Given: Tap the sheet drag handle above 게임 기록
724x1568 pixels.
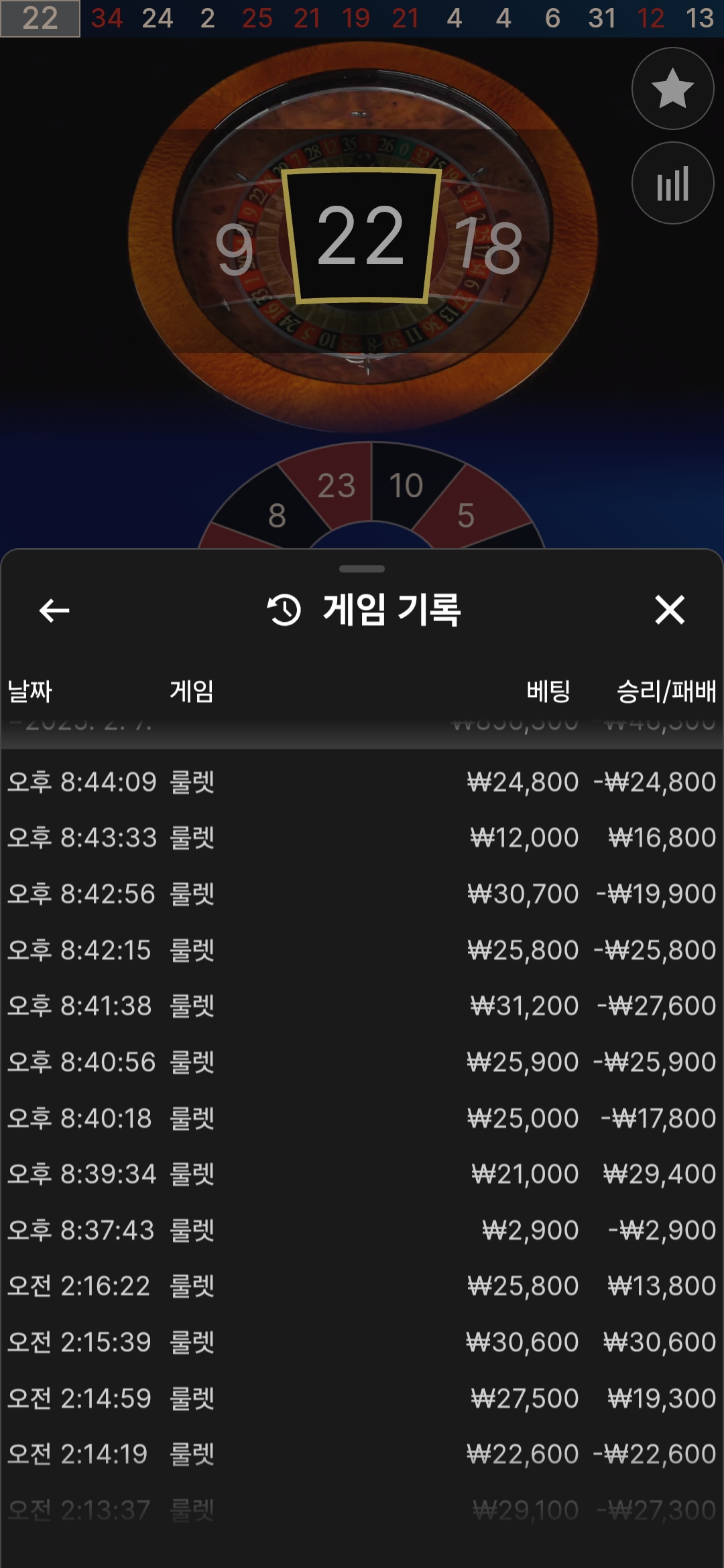Looking at the screenshot, I should pos(362,569).
